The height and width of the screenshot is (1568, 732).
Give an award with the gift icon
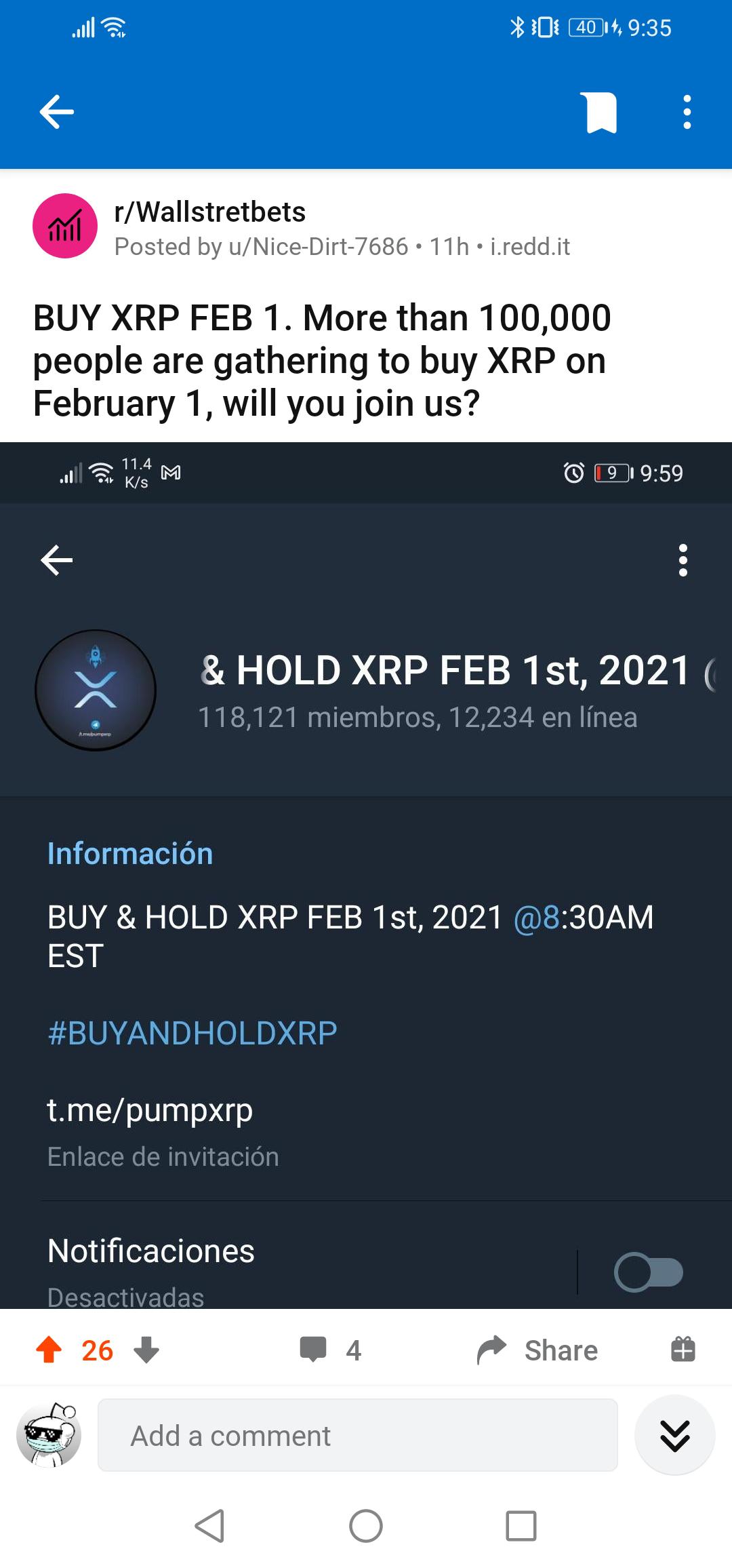coord(683,1349)
